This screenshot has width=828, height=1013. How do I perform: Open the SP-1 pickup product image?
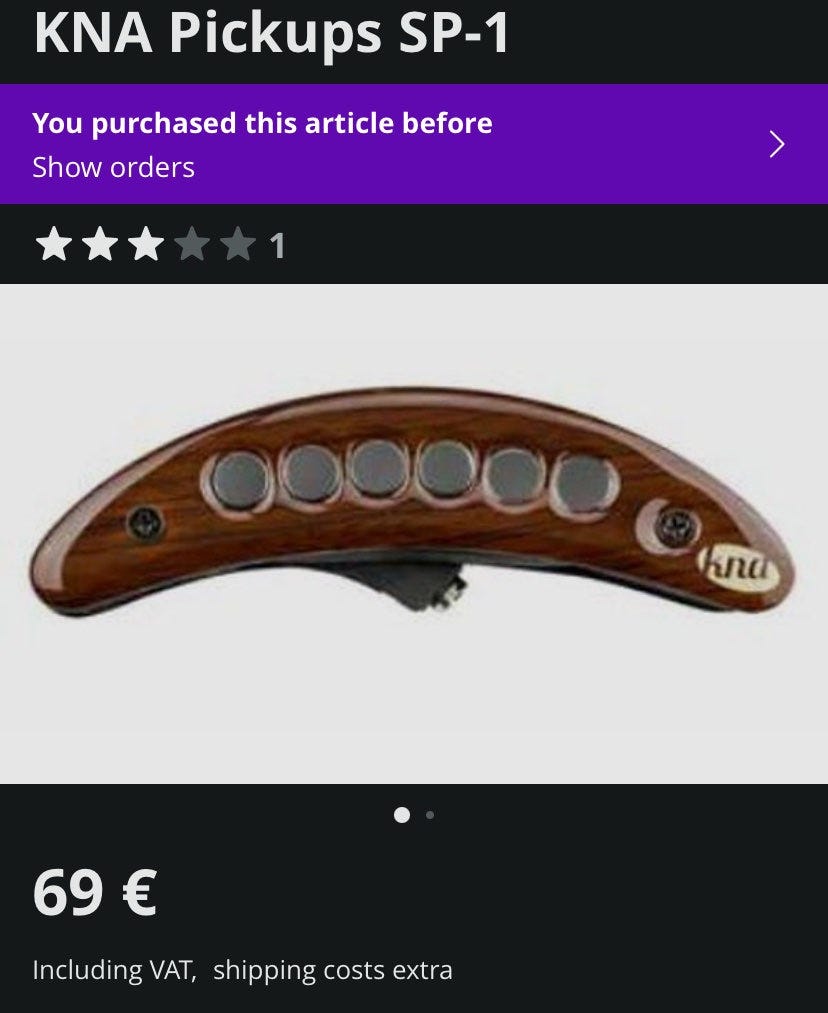pyautogui.click(x=414, y=520)
